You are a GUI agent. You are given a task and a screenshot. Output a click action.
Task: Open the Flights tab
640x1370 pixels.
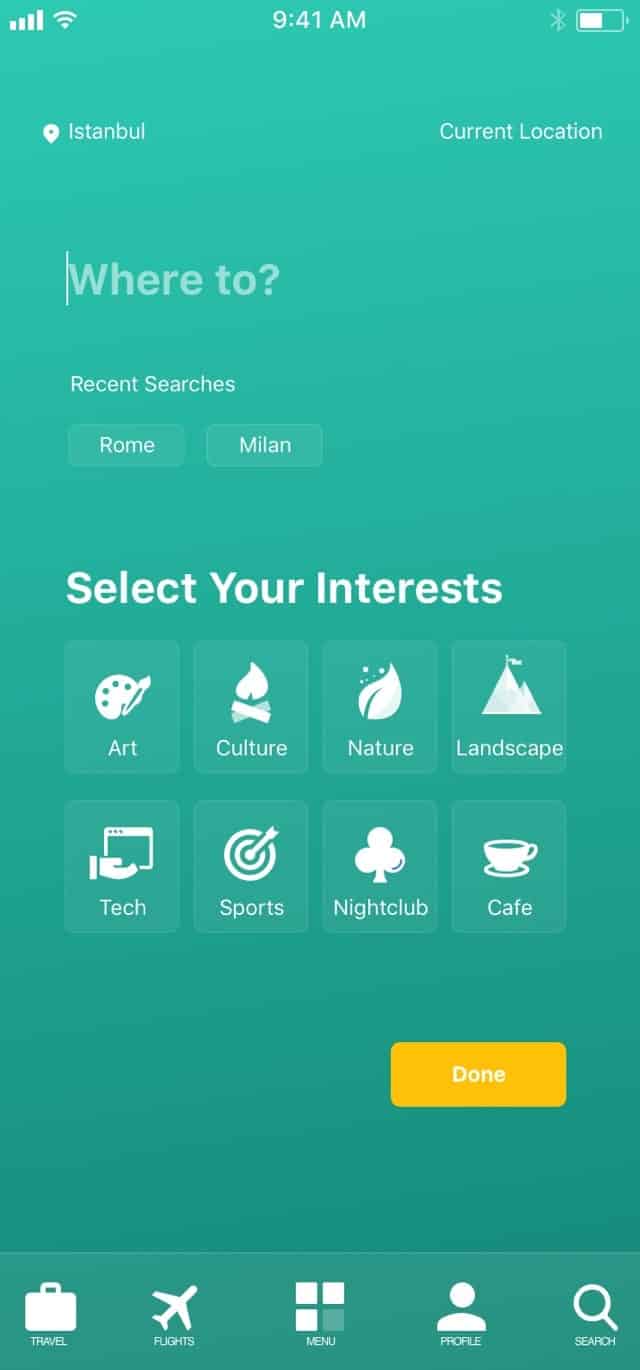tap(174, 1314)
